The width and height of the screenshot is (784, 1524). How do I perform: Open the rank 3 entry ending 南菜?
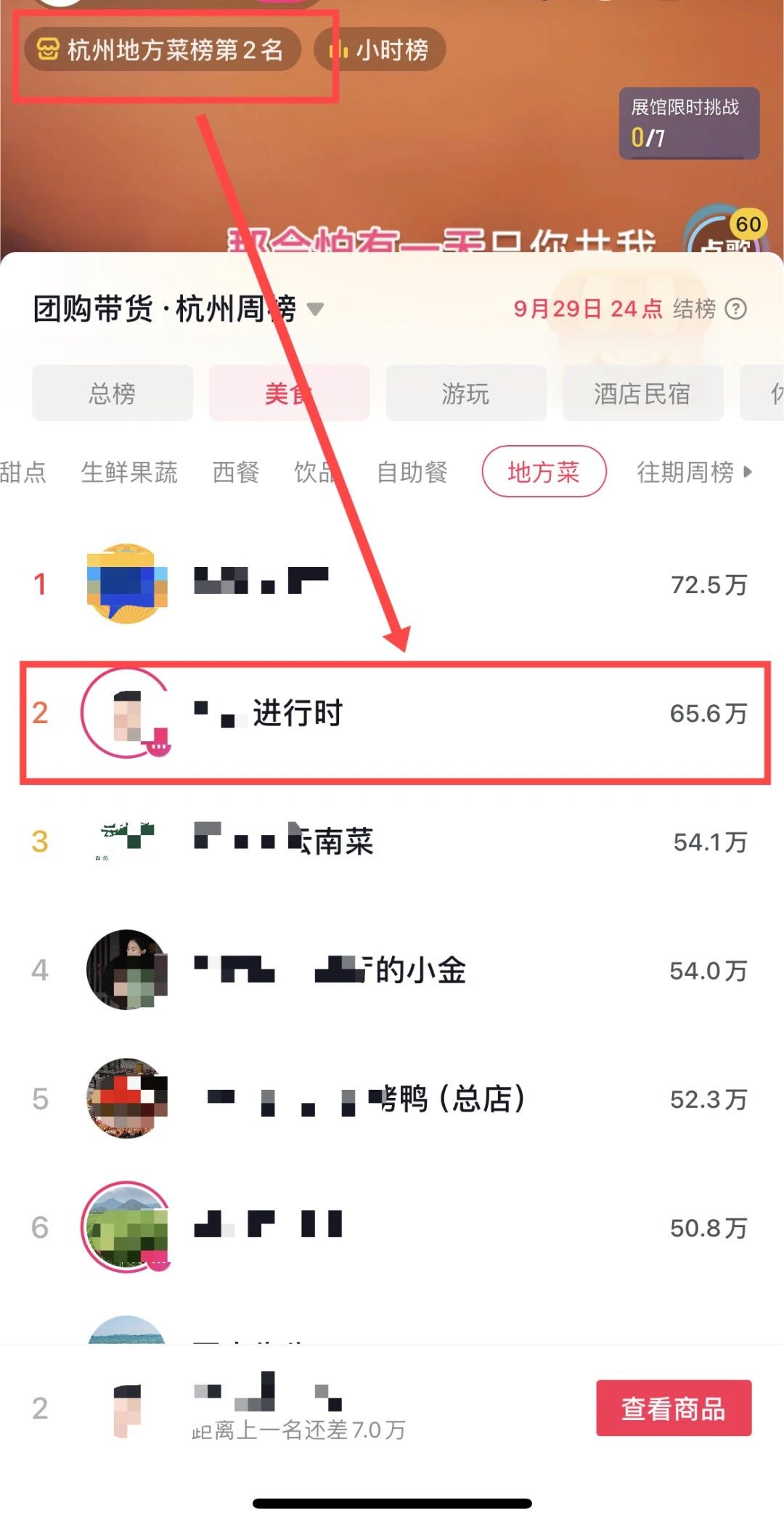[392, 842]
